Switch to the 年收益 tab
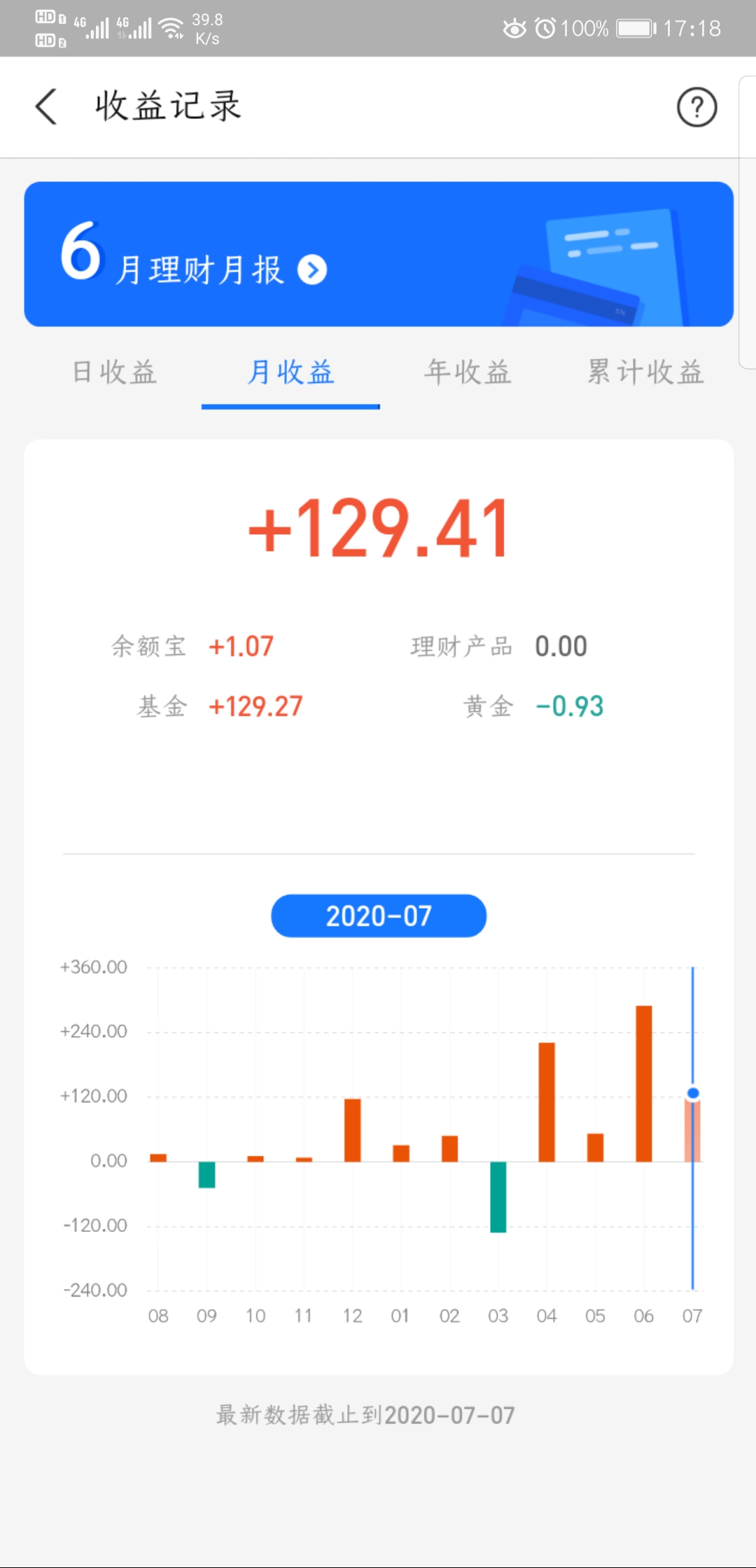 [x=468, y=372]
